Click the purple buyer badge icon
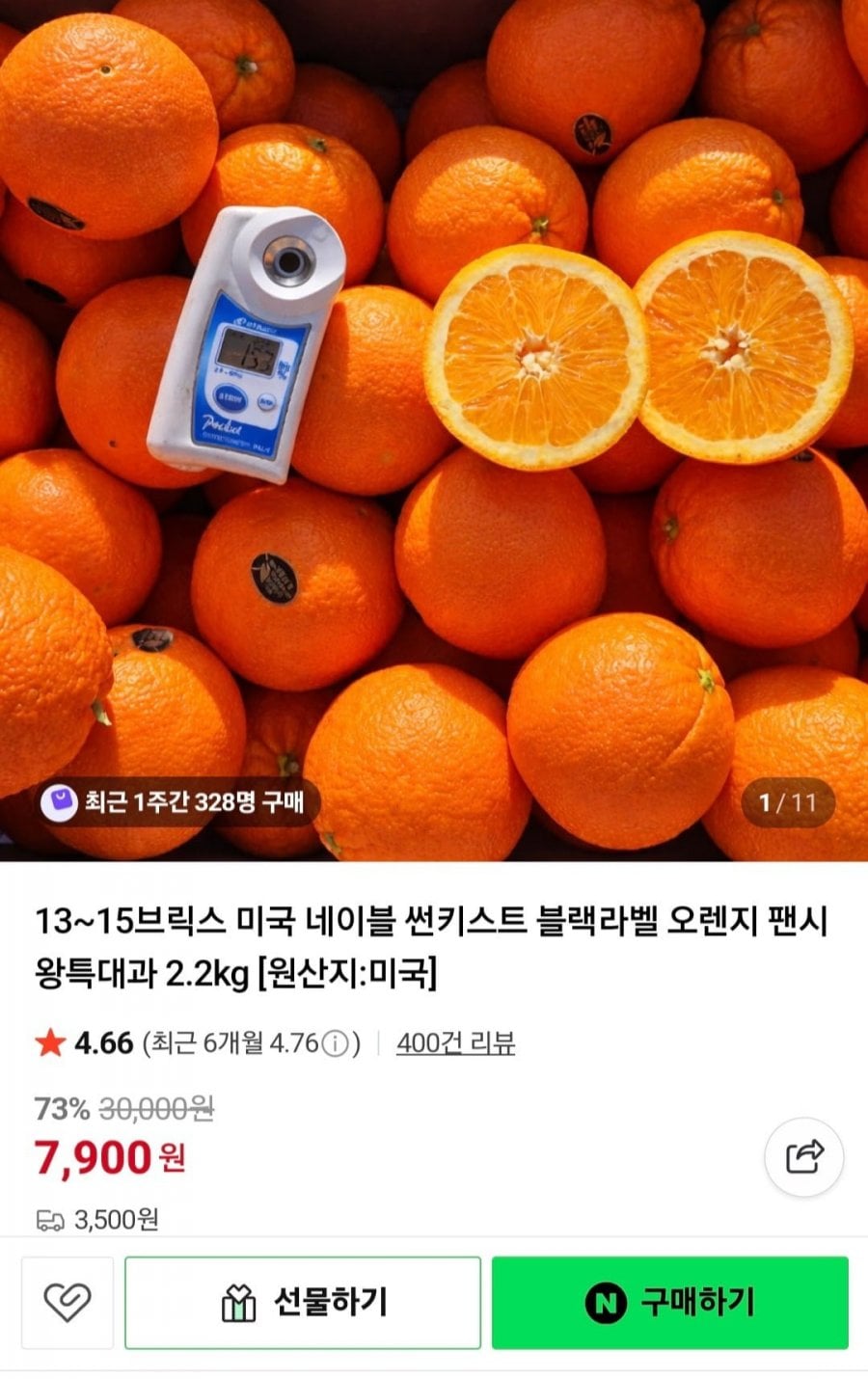Screen dimensions: 868x1379 coord(62,801)
